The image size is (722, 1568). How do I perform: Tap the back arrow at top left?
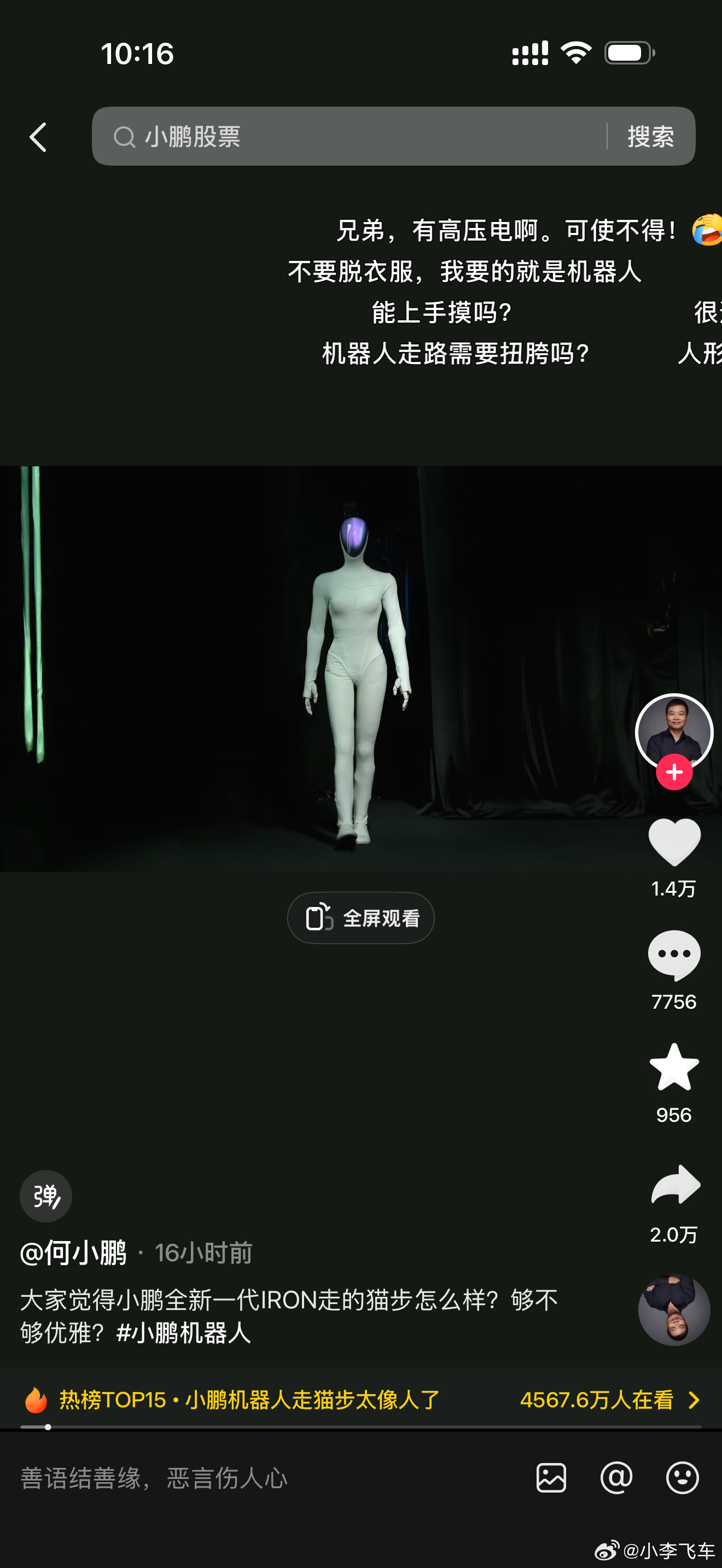(x=38, y=137)
